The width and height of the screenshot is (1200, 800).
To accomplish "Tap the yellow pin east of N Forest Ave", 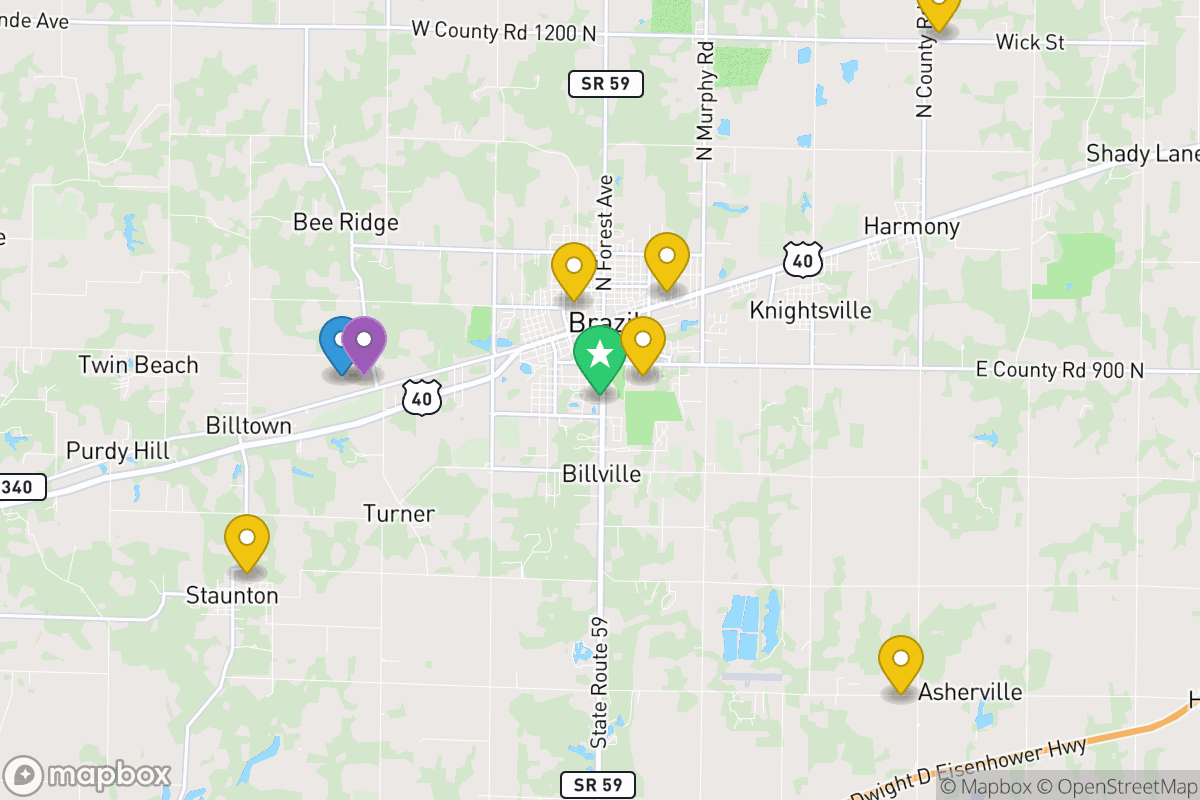I will (666, 256).
